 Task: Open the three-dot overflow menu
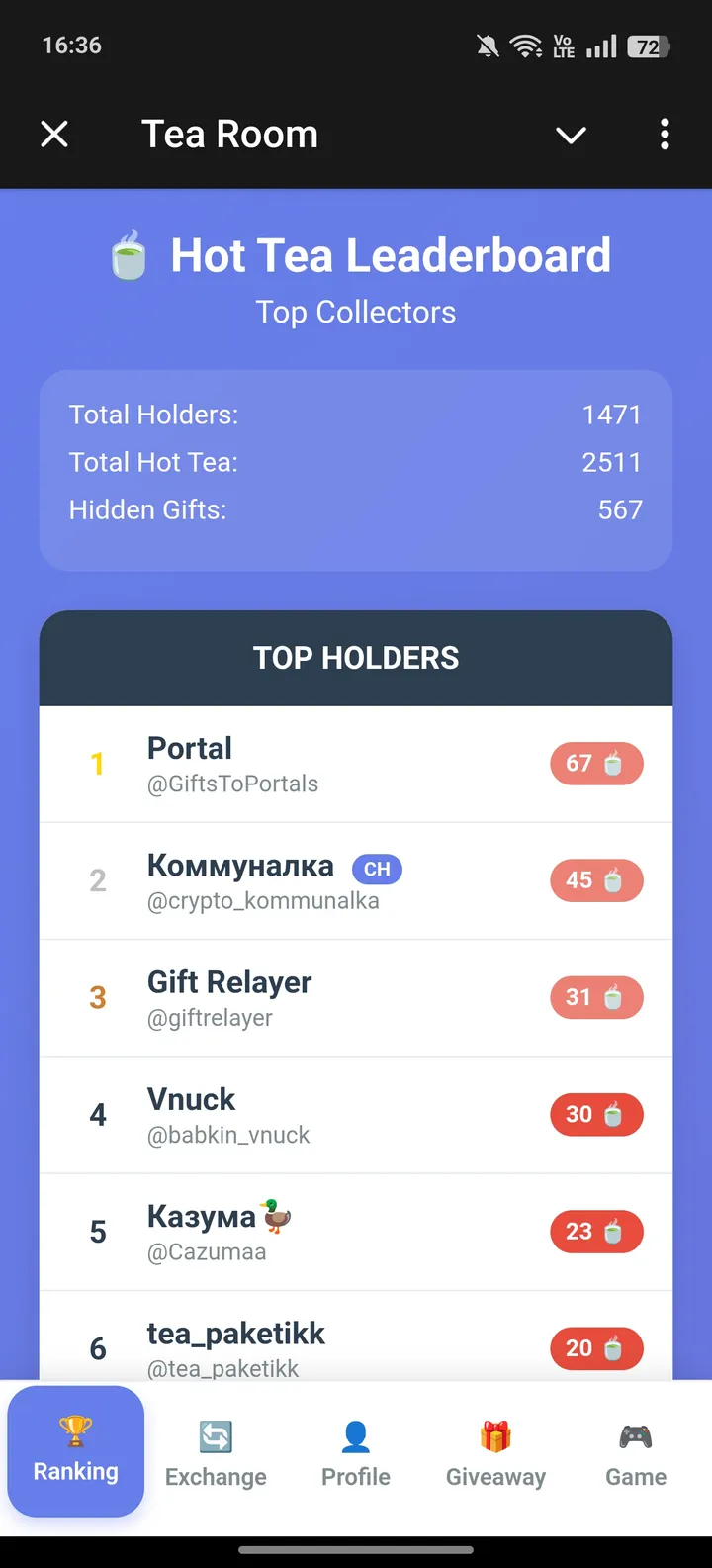point(664,135)
